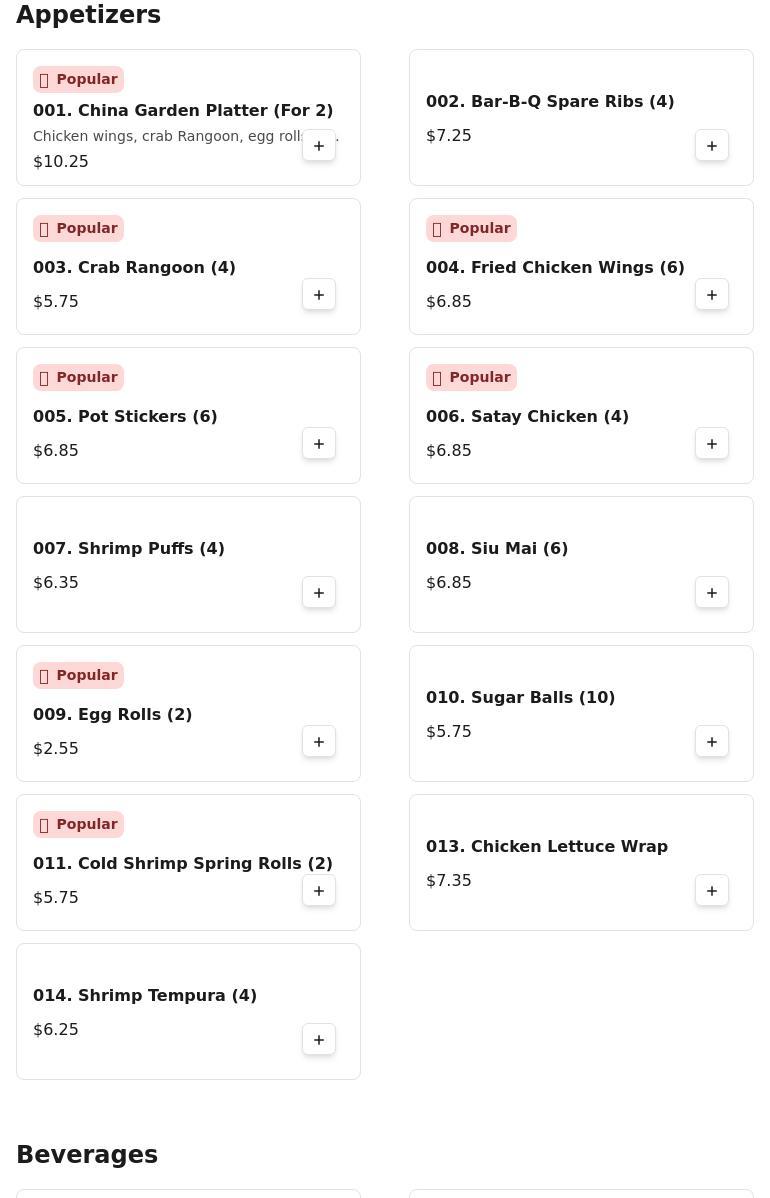
Task: Add Bar-B-Q Spare Ribs to cart
Action: (712, 146)
